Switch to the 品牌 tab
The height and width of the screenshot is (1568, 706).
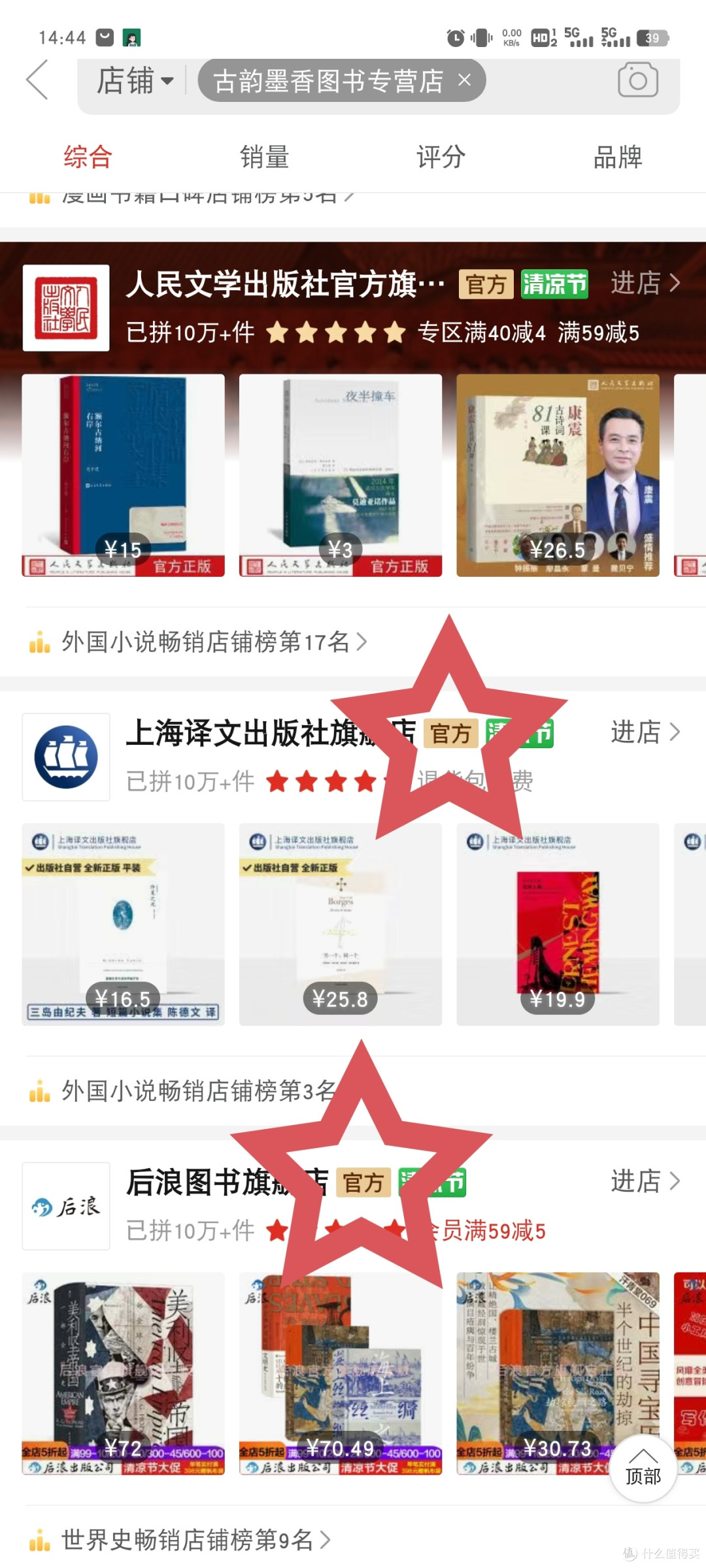click(618, 155)
